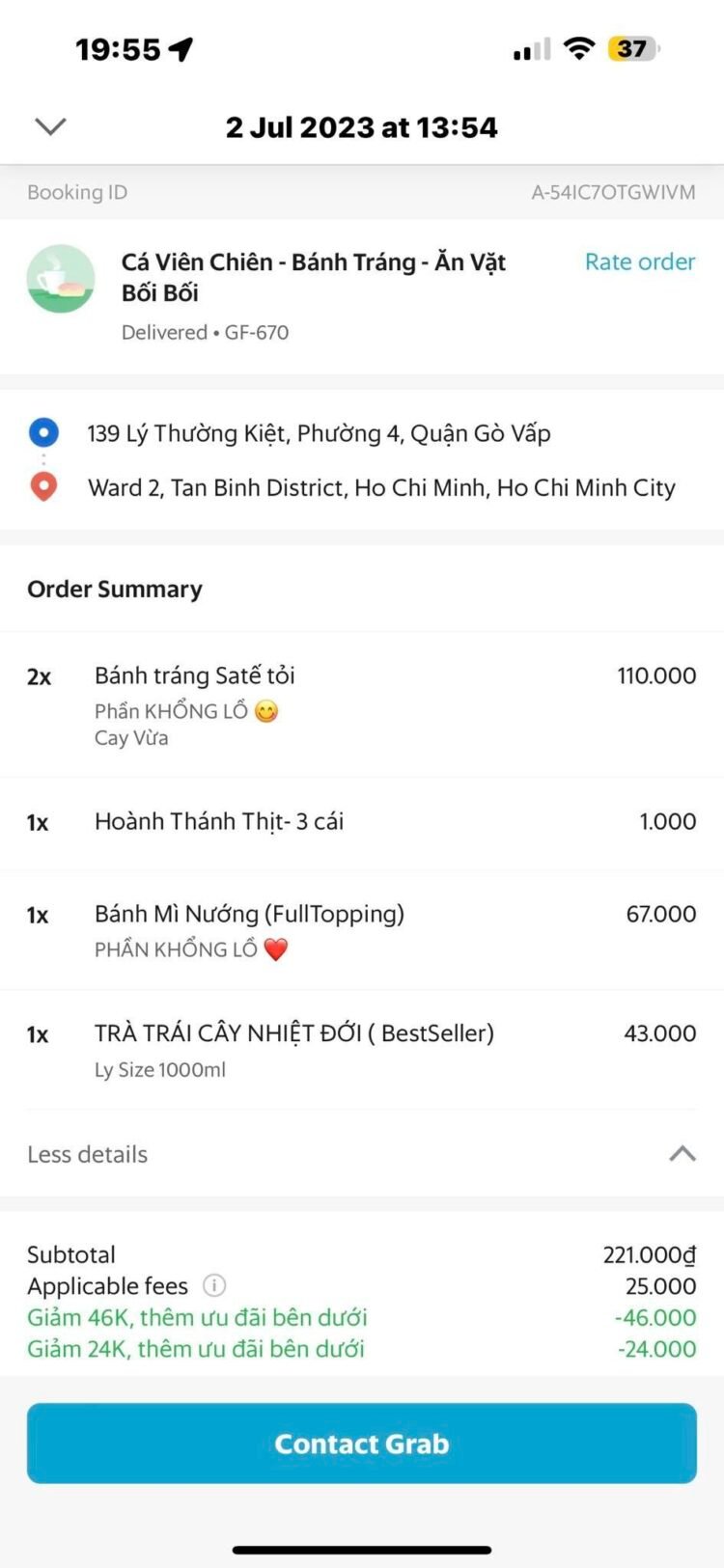Select the delivery address in Tan Binh District

coord(380,487)
